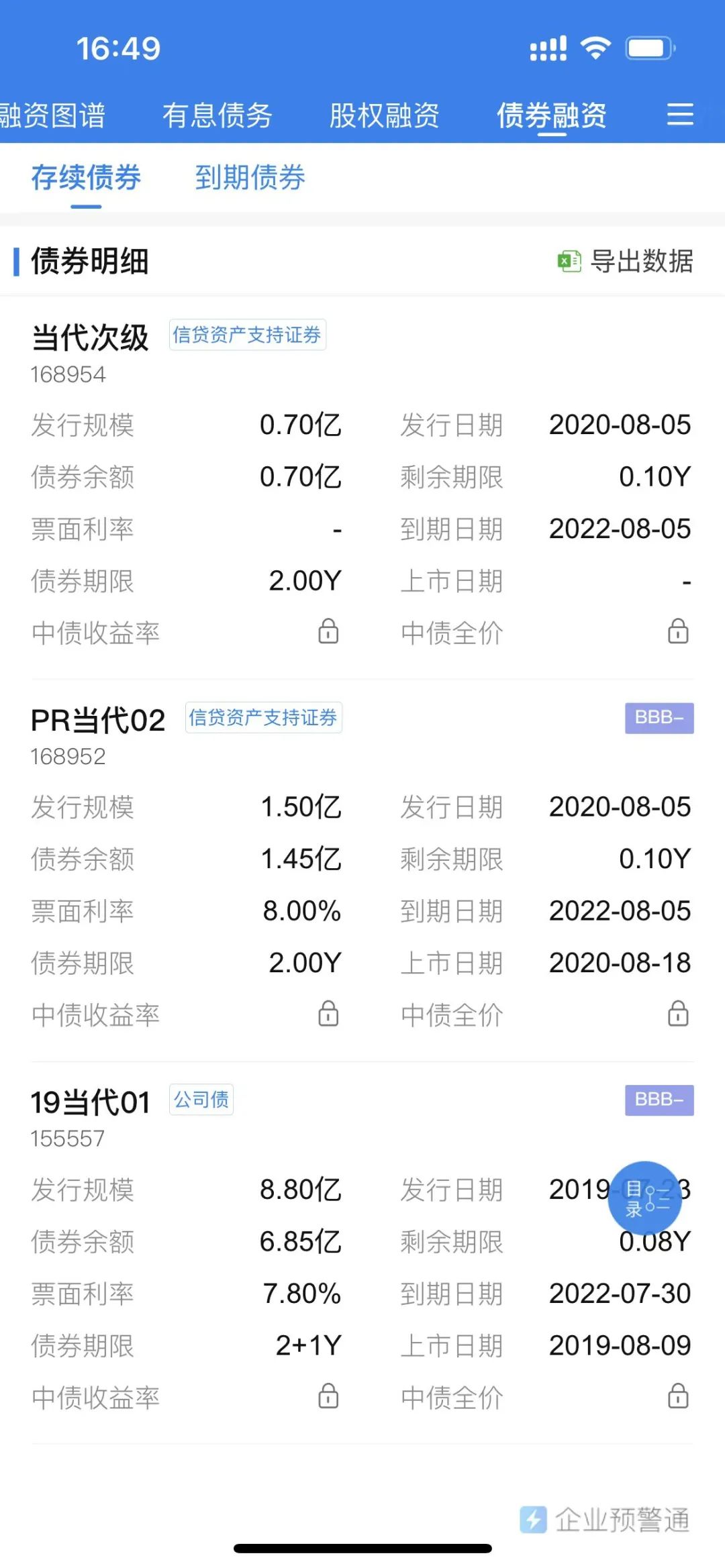This screenshot has width=725, height=1568.
Task: Tap the lock icon next to 当代次级 中债收益率
Action: coord(327,631)
